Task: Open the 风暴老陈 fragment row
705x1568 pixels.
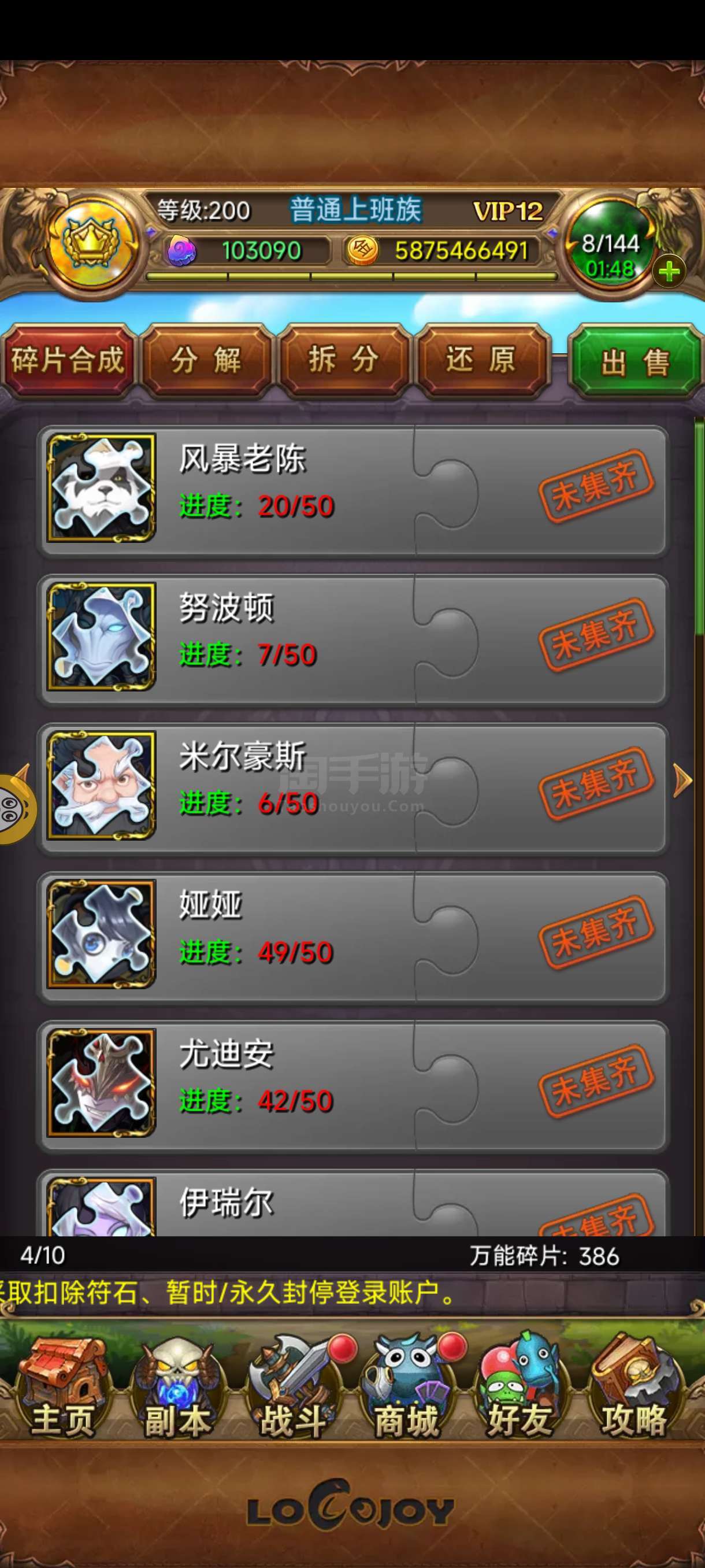Action: (353, 491)
